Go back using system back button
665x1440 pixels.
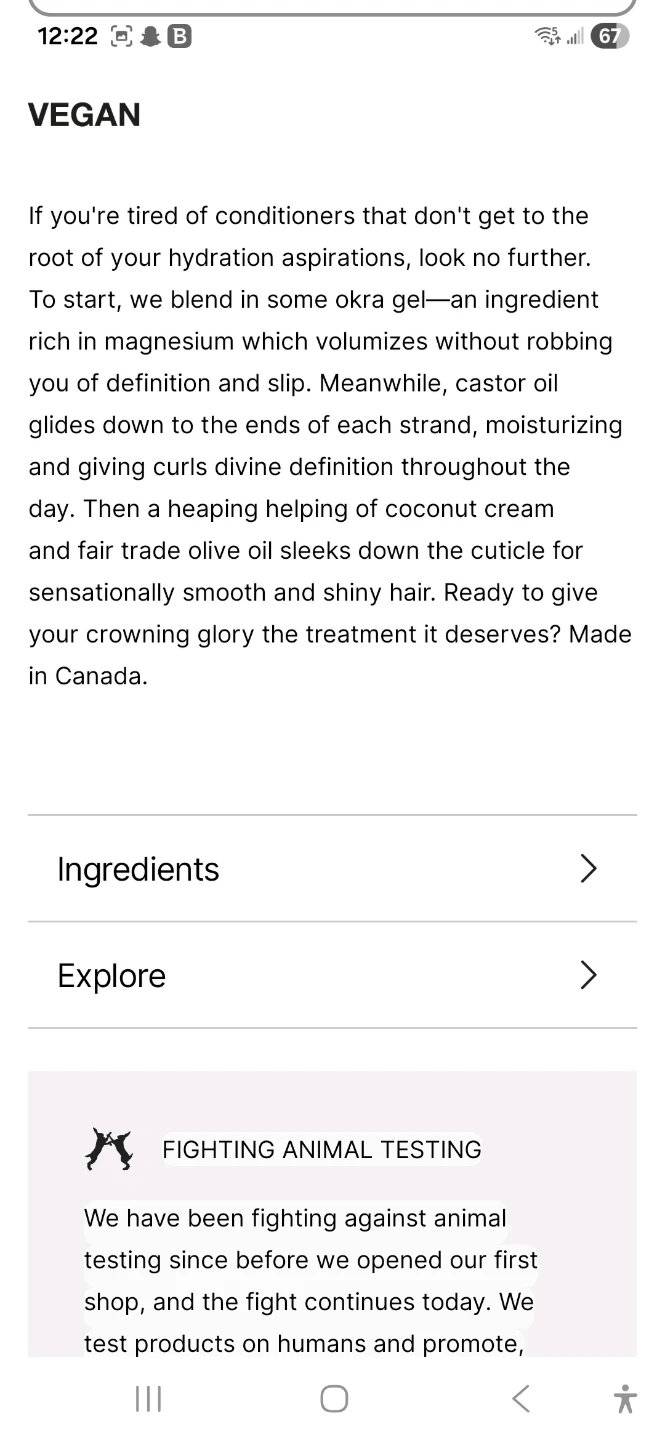pyautogui.click(x=520, y=1398)
